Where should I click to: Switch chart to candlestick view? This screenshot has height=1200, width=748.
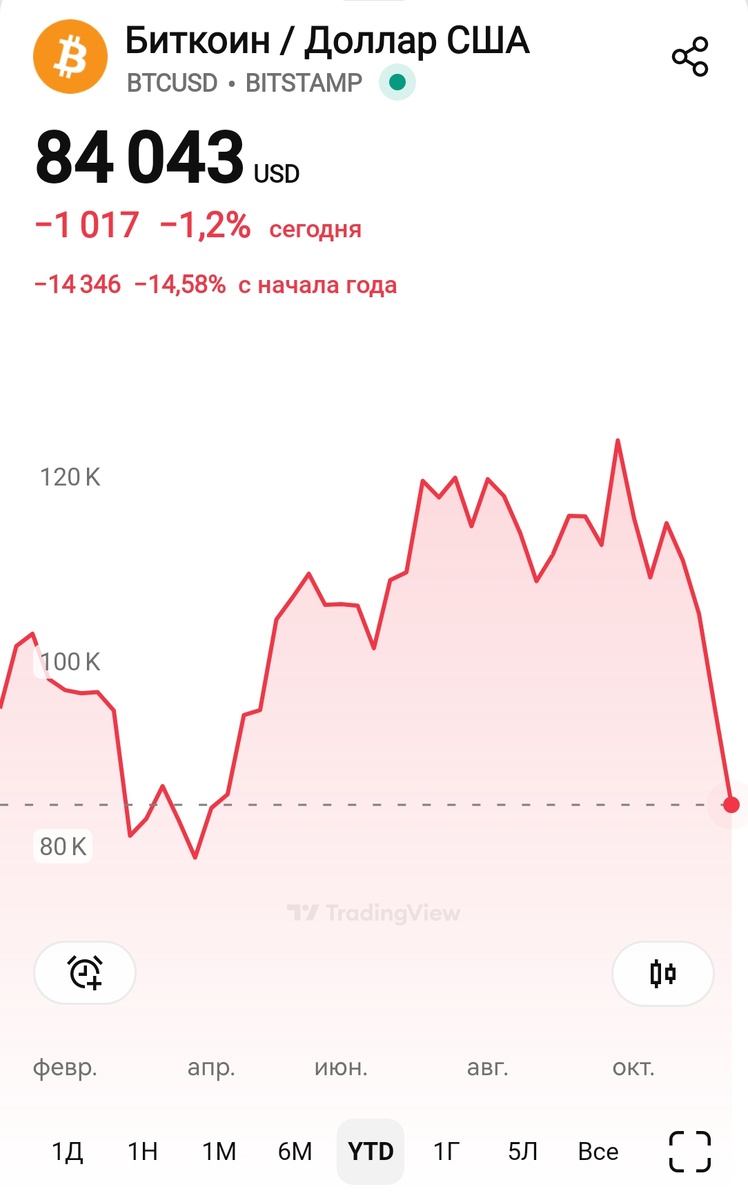663,972
